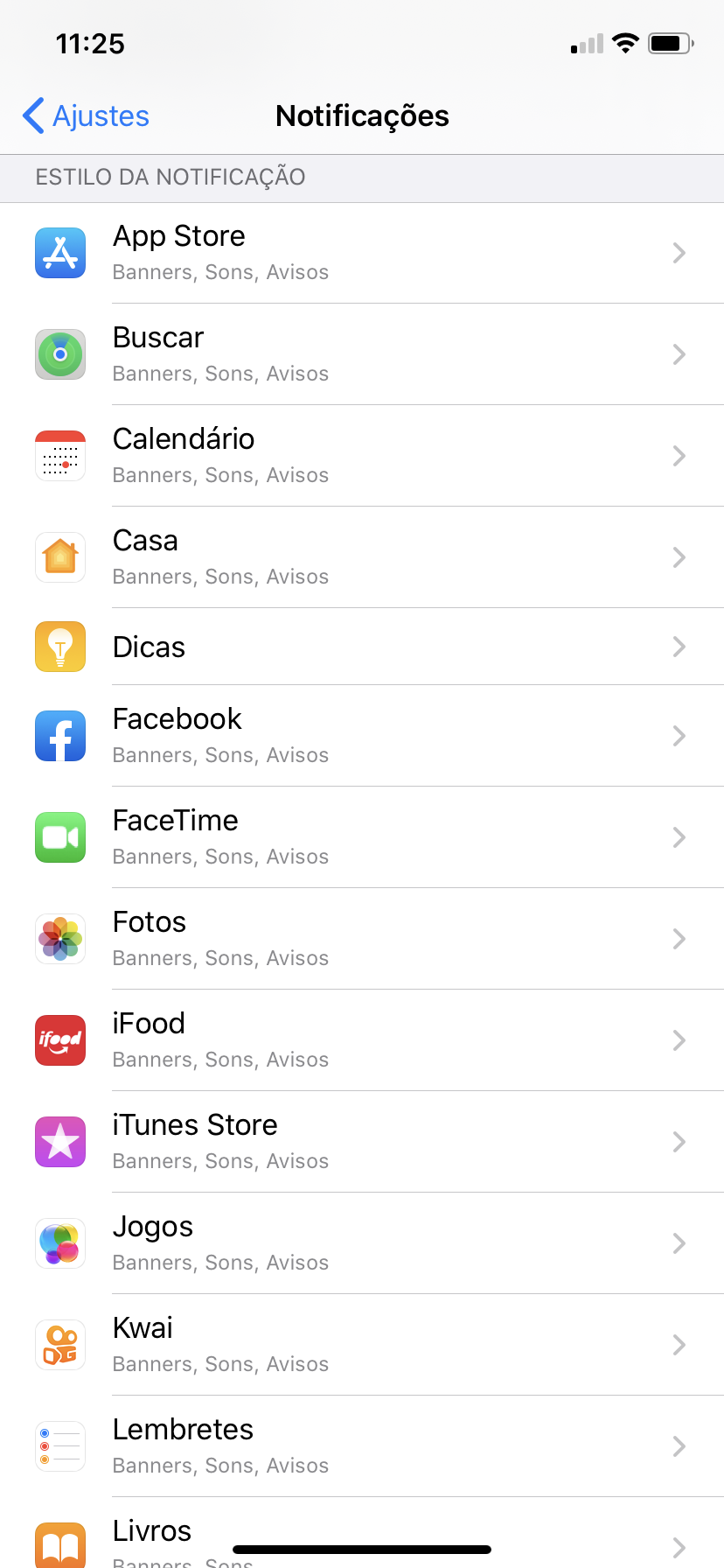The image size is (724, 1568).
Task: Open Casa notification settings
Action: point(362,557)
